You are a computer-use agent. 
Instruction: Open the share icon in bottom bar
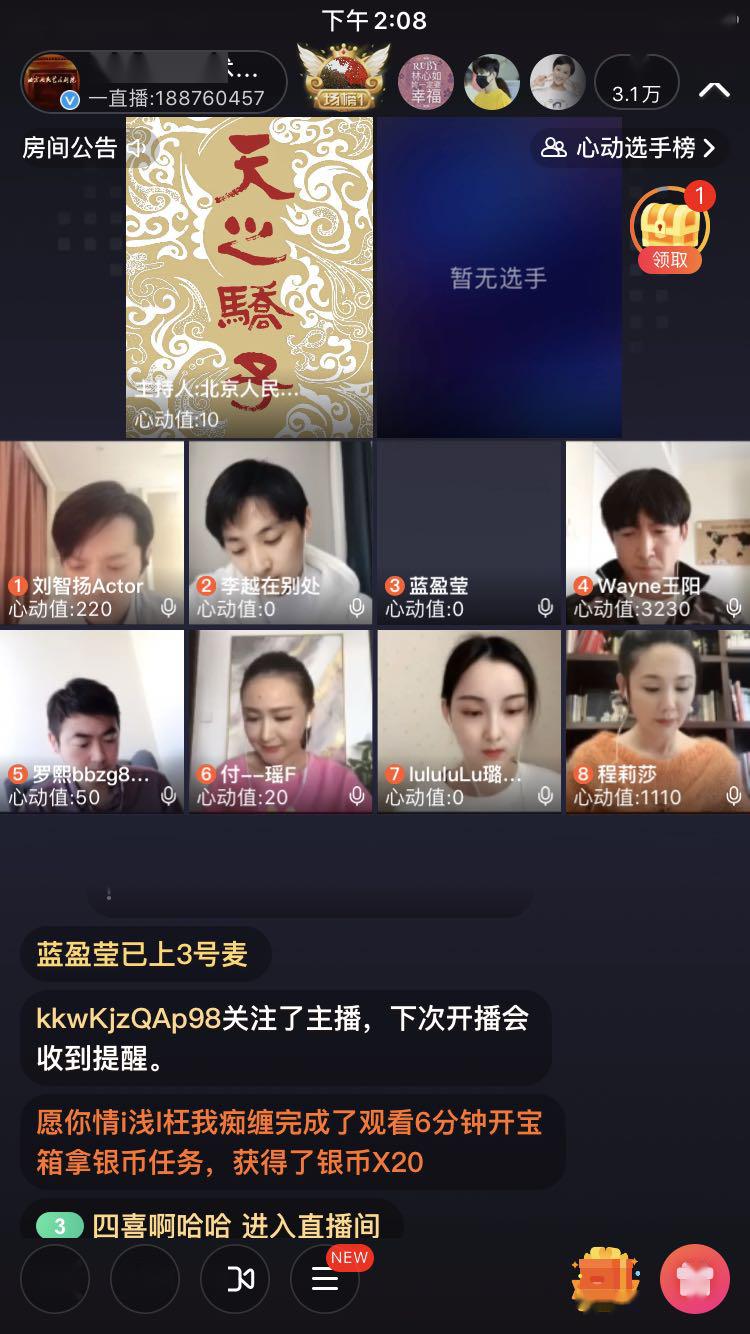(x=235, y=1279)
